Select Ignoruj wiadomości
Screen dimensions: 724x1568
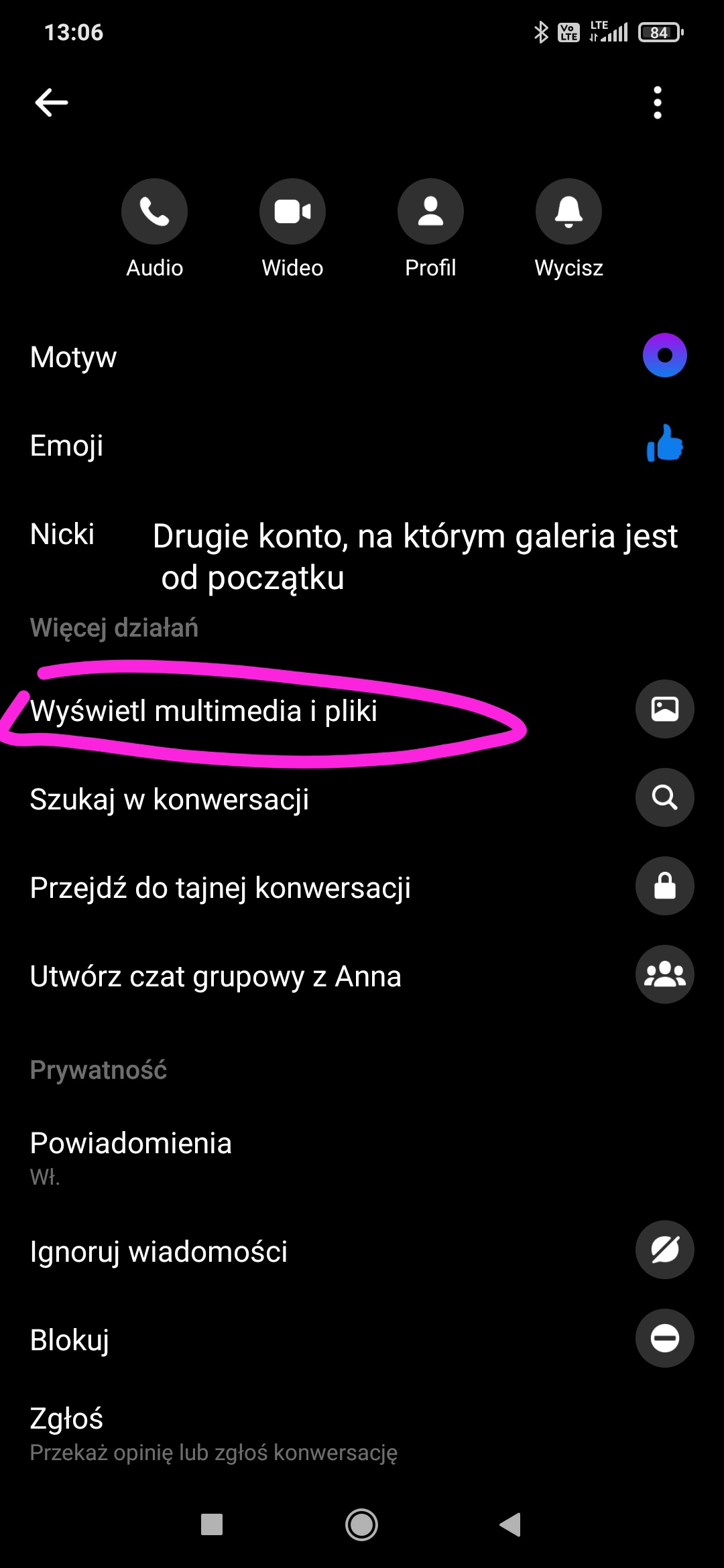click(362, 1251)
